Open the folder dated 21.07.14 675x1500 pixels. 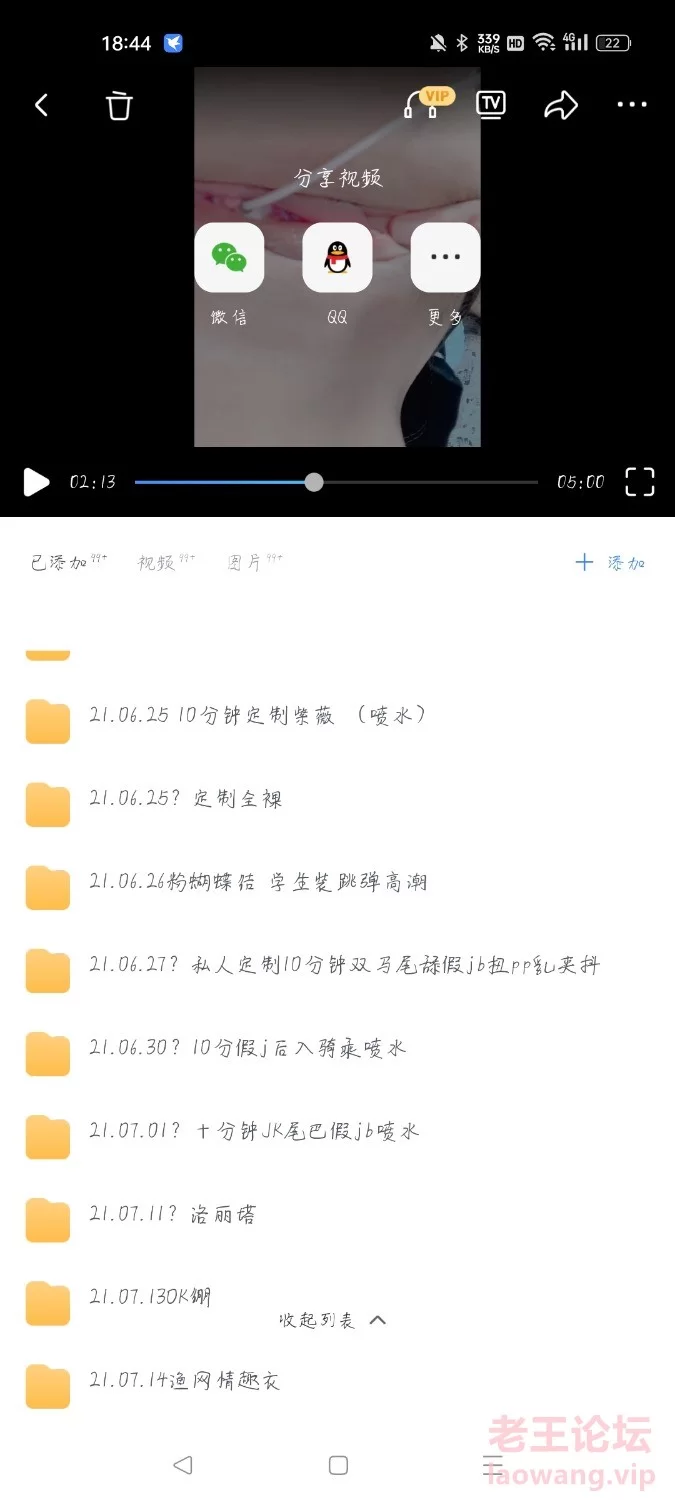click(x=184, y=1381)
